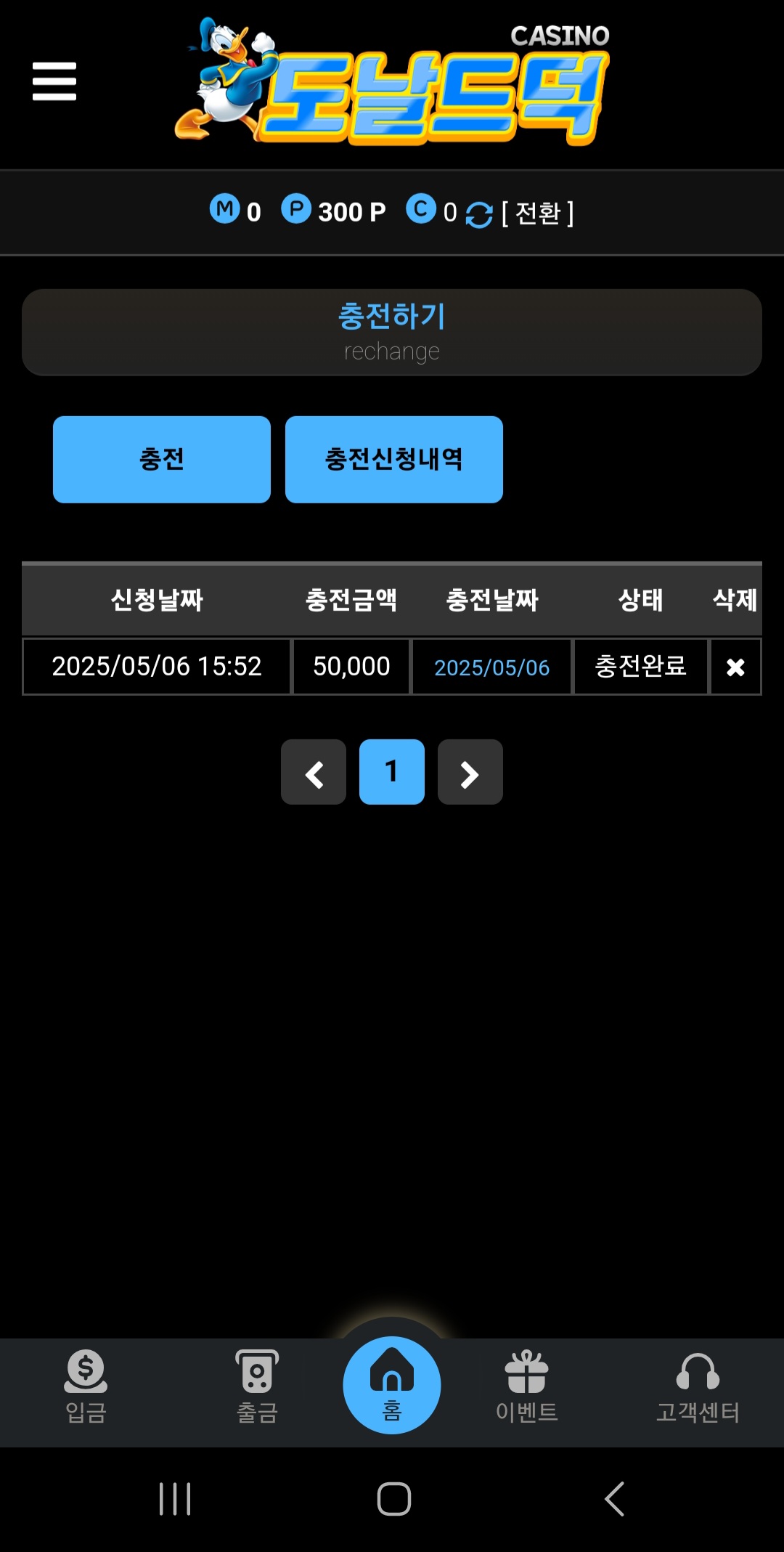Open the 이벤트 events tab

tap(526, 1386)
